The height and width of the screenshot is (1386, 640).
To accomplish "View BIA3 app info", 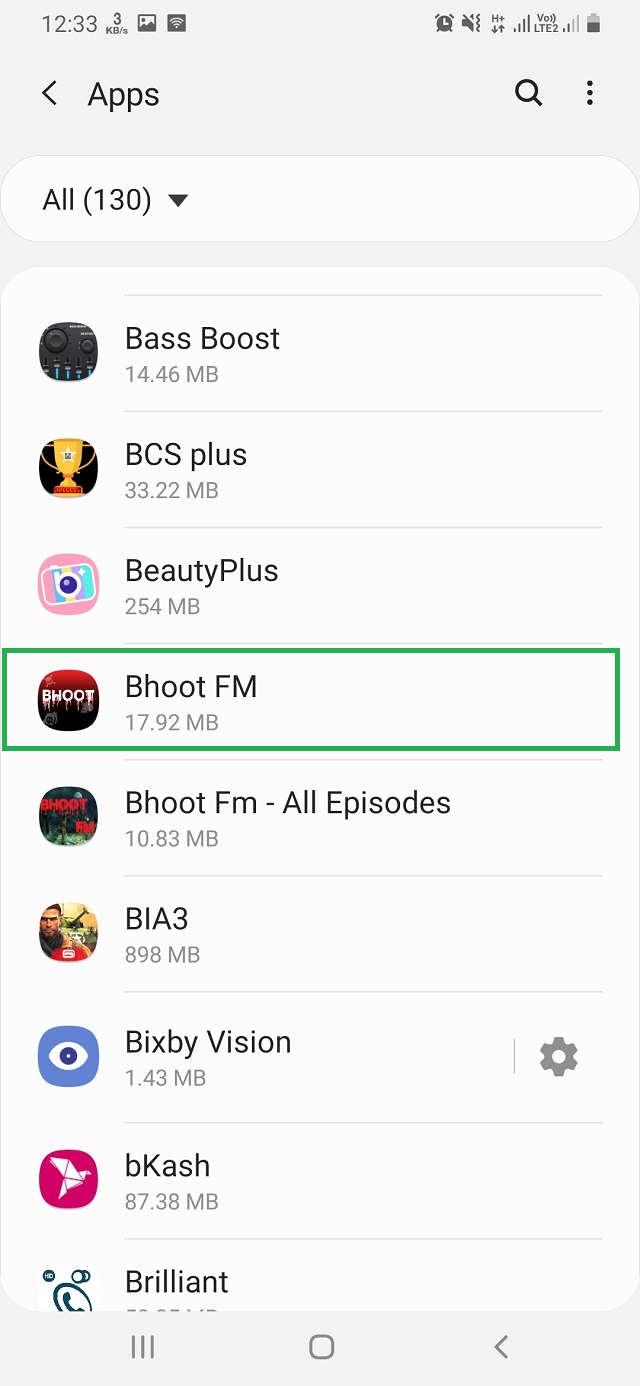I will pos(320,933).
